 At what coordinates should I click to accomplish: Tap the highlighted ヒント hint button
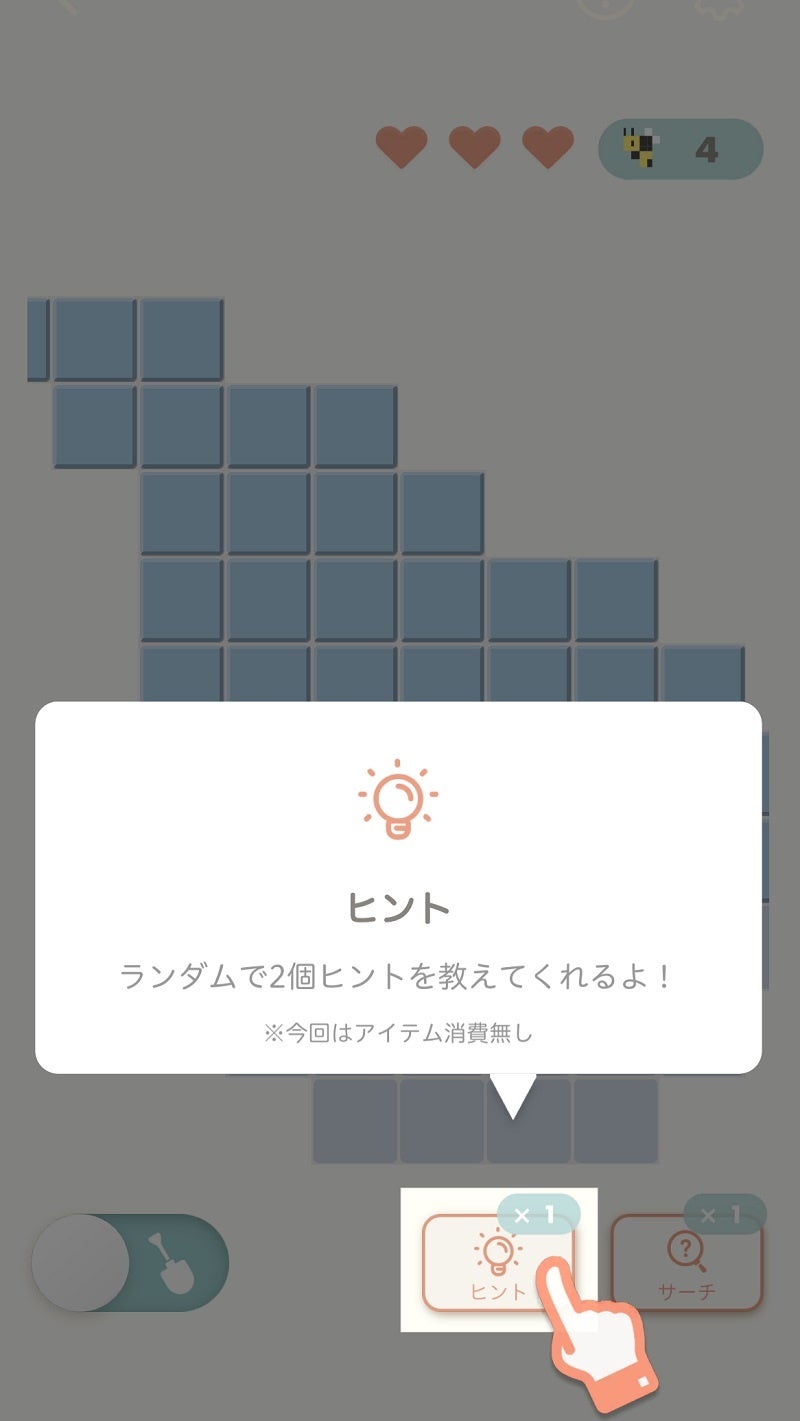tap(498, 1262)
